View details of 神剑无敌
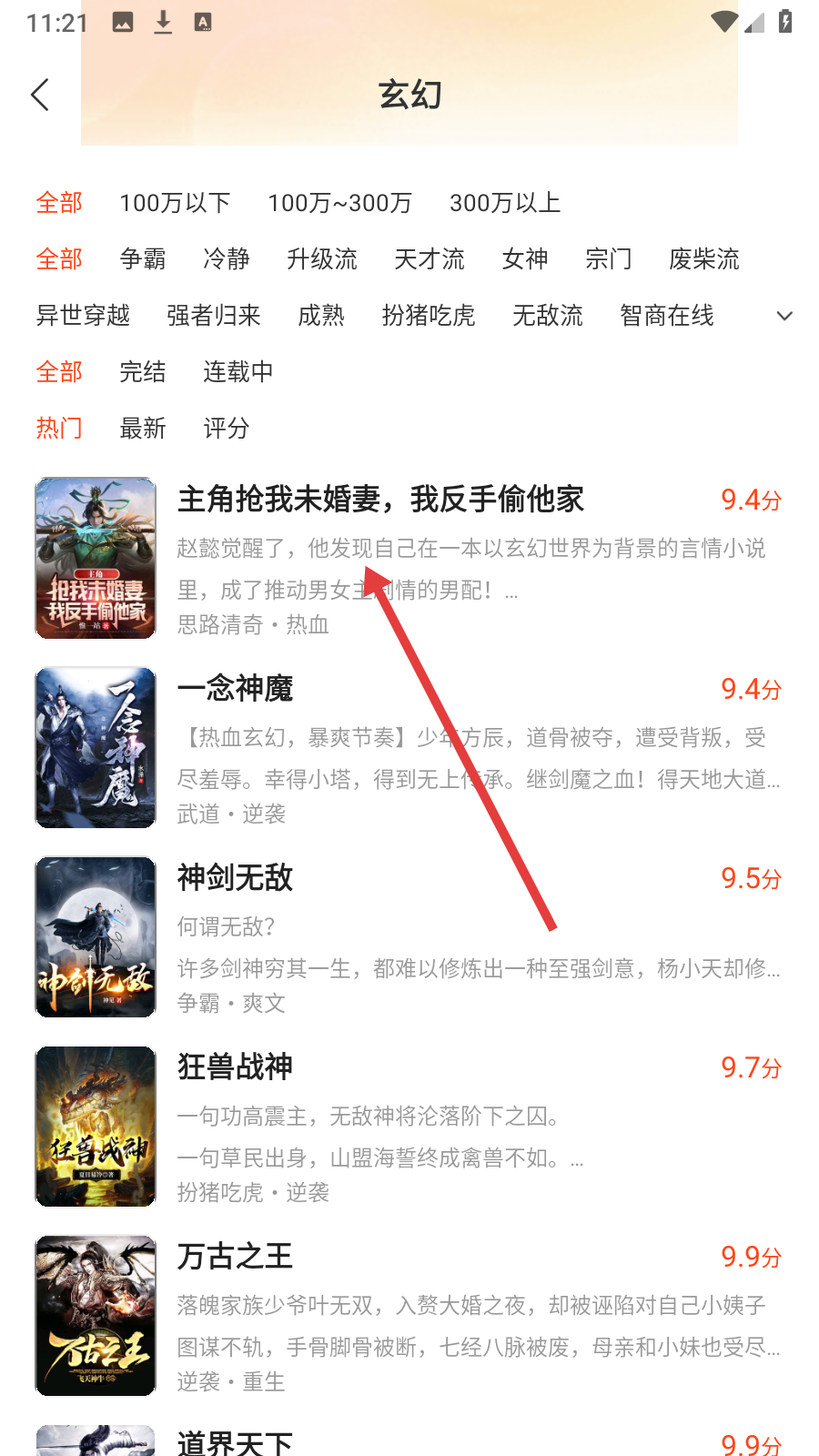This screenshot has width=819, height=1456. tap(235, 878)
